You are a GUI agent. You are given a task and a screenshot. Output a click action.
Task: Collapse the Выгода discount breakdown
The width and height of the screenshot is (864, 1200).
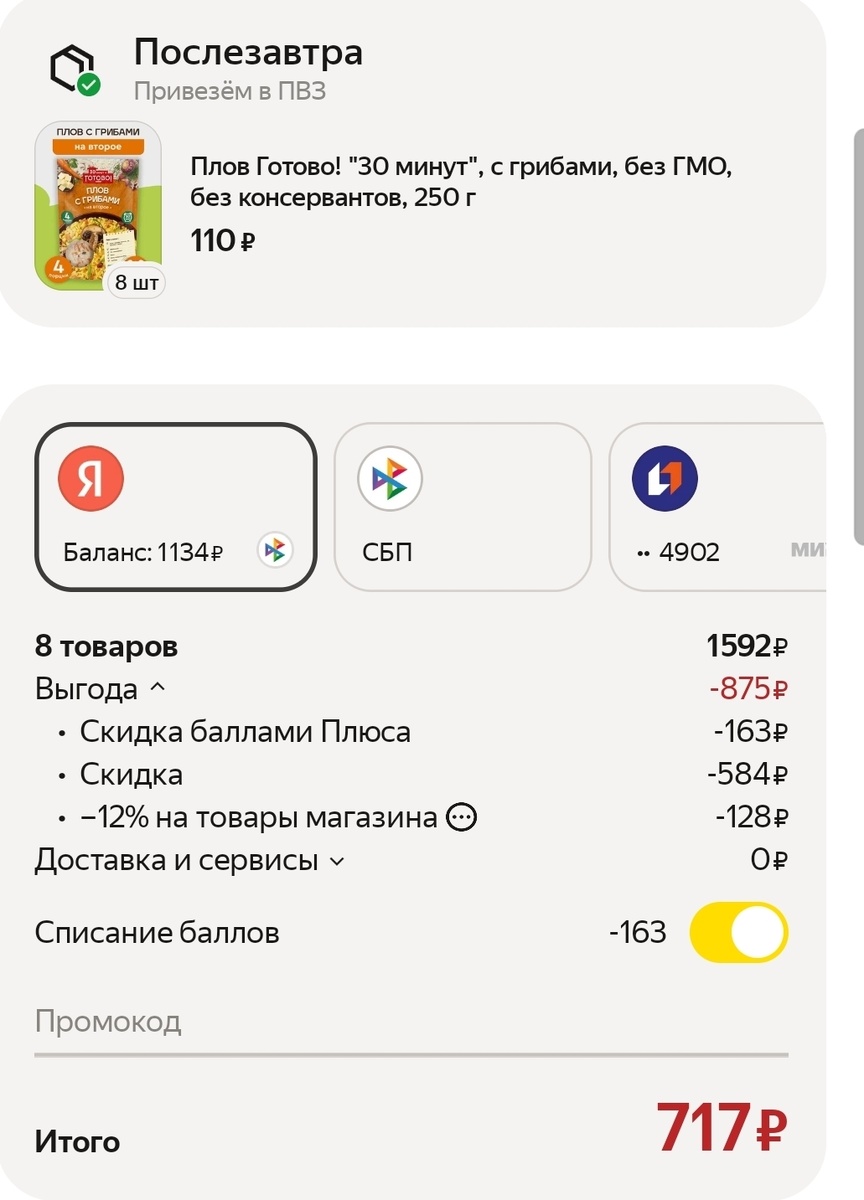click(x=100, y=689)
